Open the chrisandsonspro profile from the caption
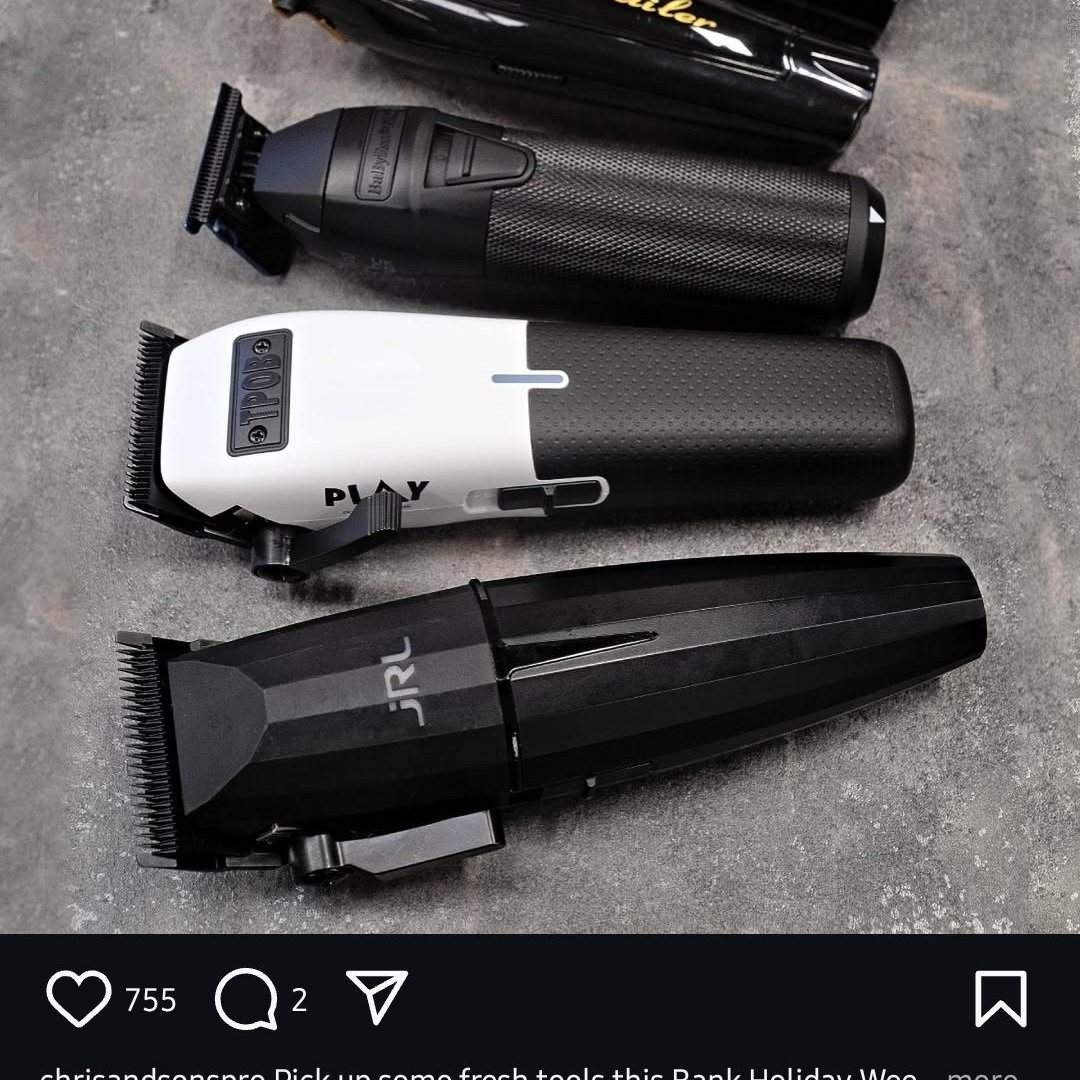Screen dimensions: 1080x1080 point(152,1074)
